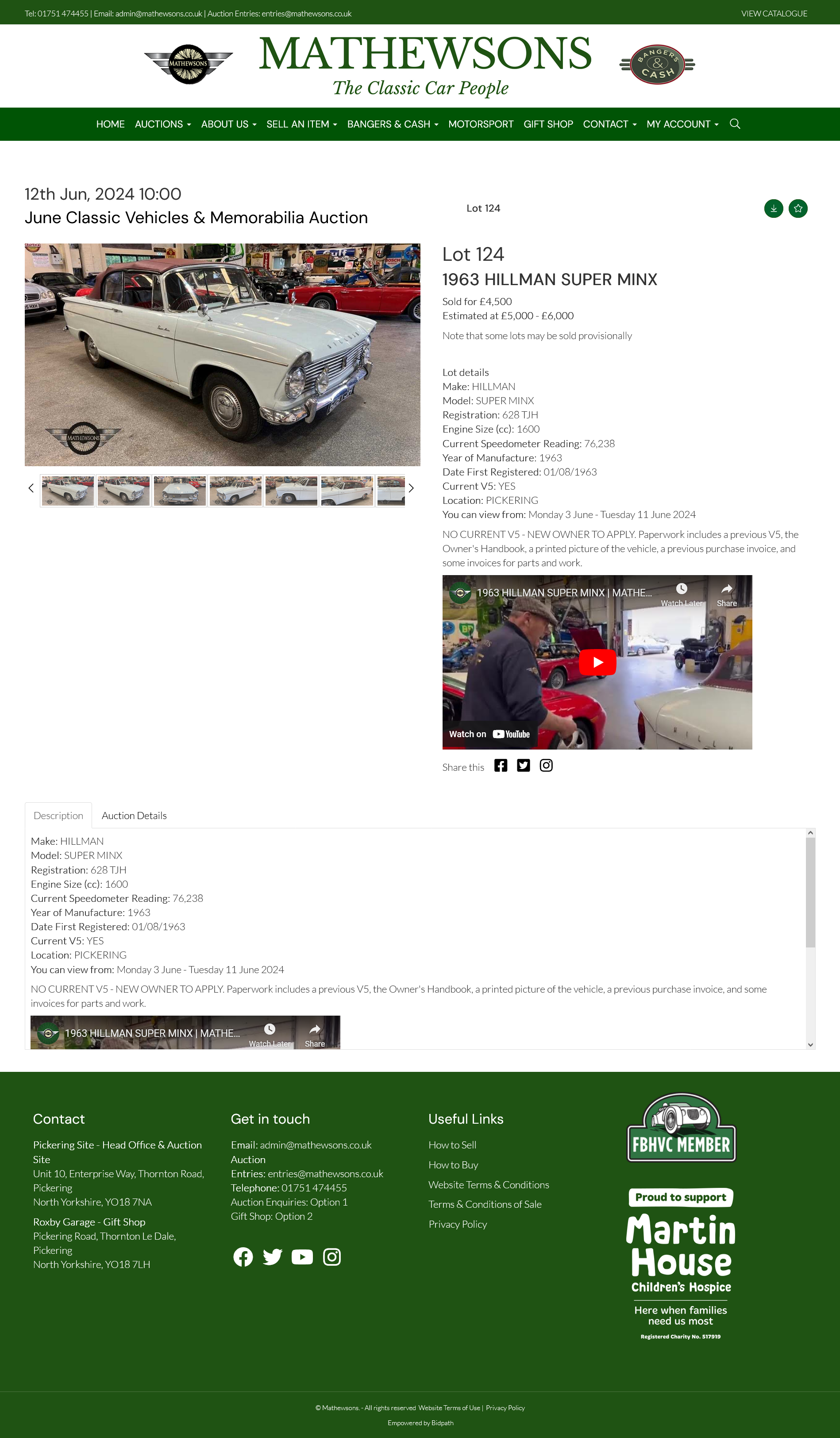Screen dimensions: 840x1438
Task: Switch to the Auction Details tab
Action: [134, 816]
